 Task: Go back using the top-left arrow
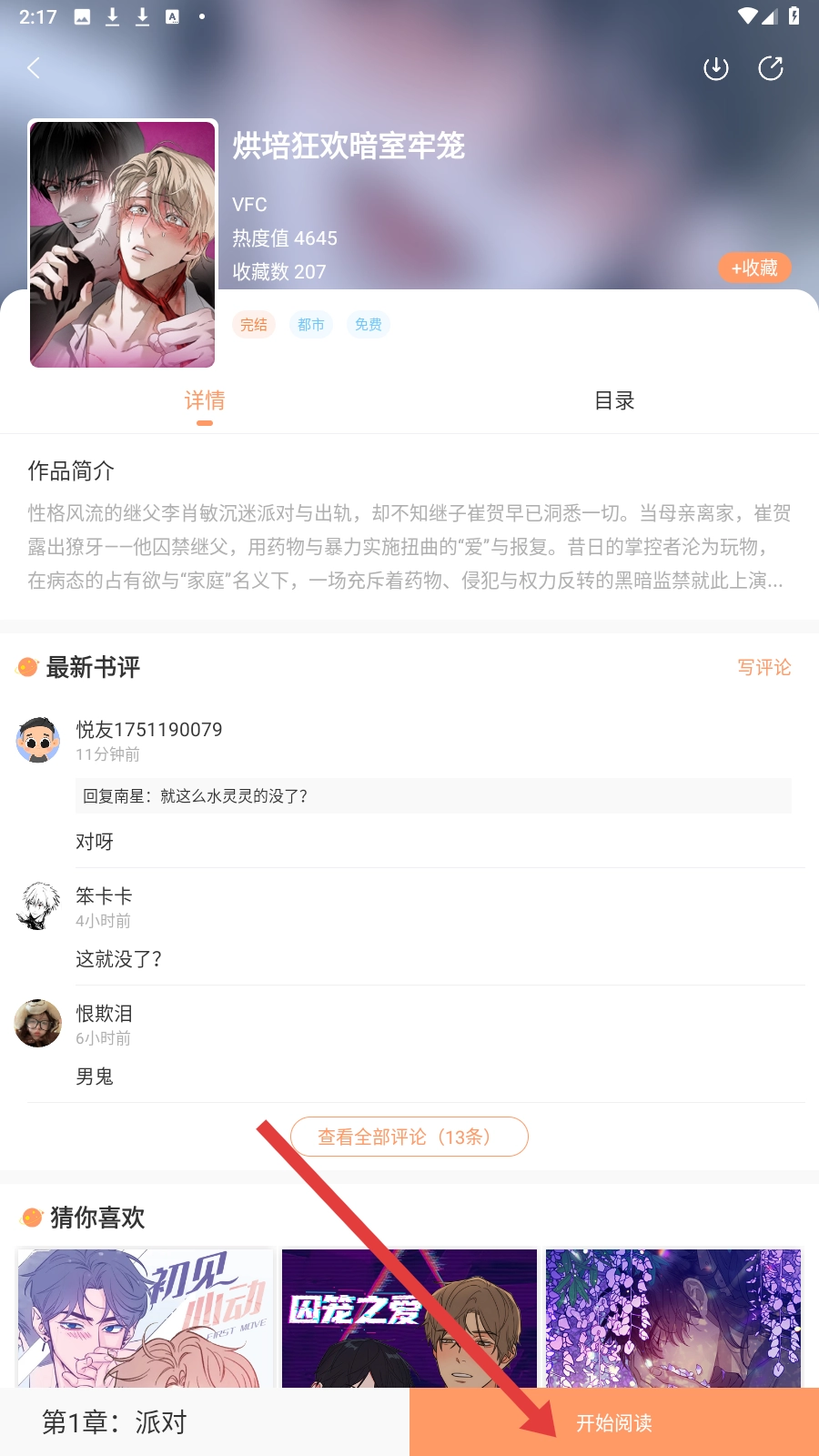click(35, 68)
